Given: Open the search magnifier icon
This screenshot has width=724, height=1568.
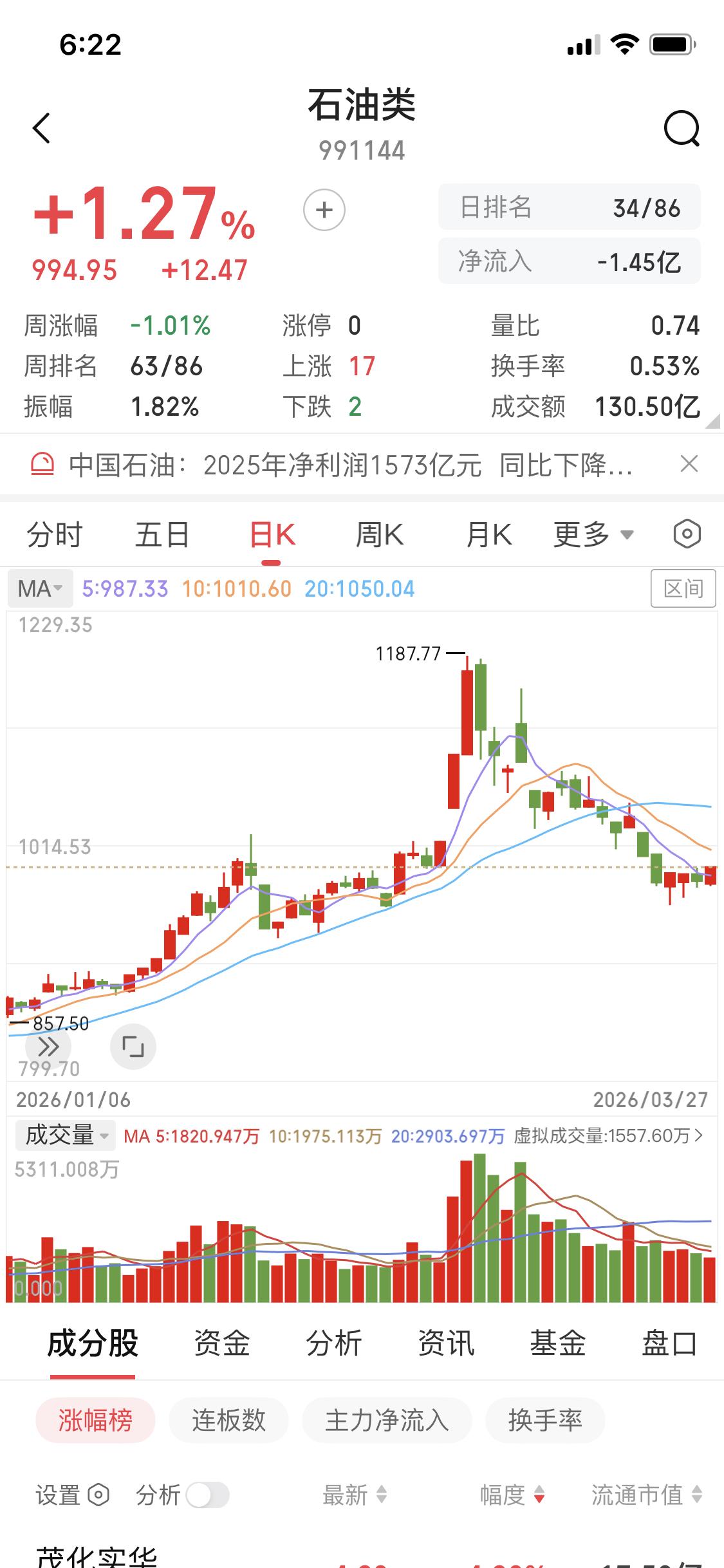Looking at the screenshot, I should (683, 128).
